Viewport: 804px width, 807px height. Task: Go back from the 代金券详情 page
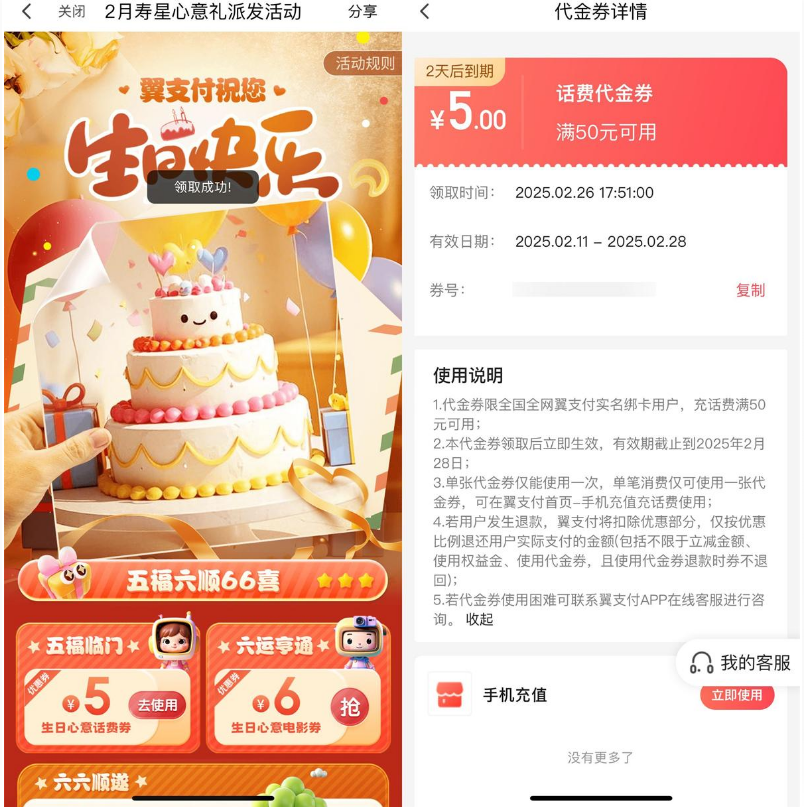point(425,12)
